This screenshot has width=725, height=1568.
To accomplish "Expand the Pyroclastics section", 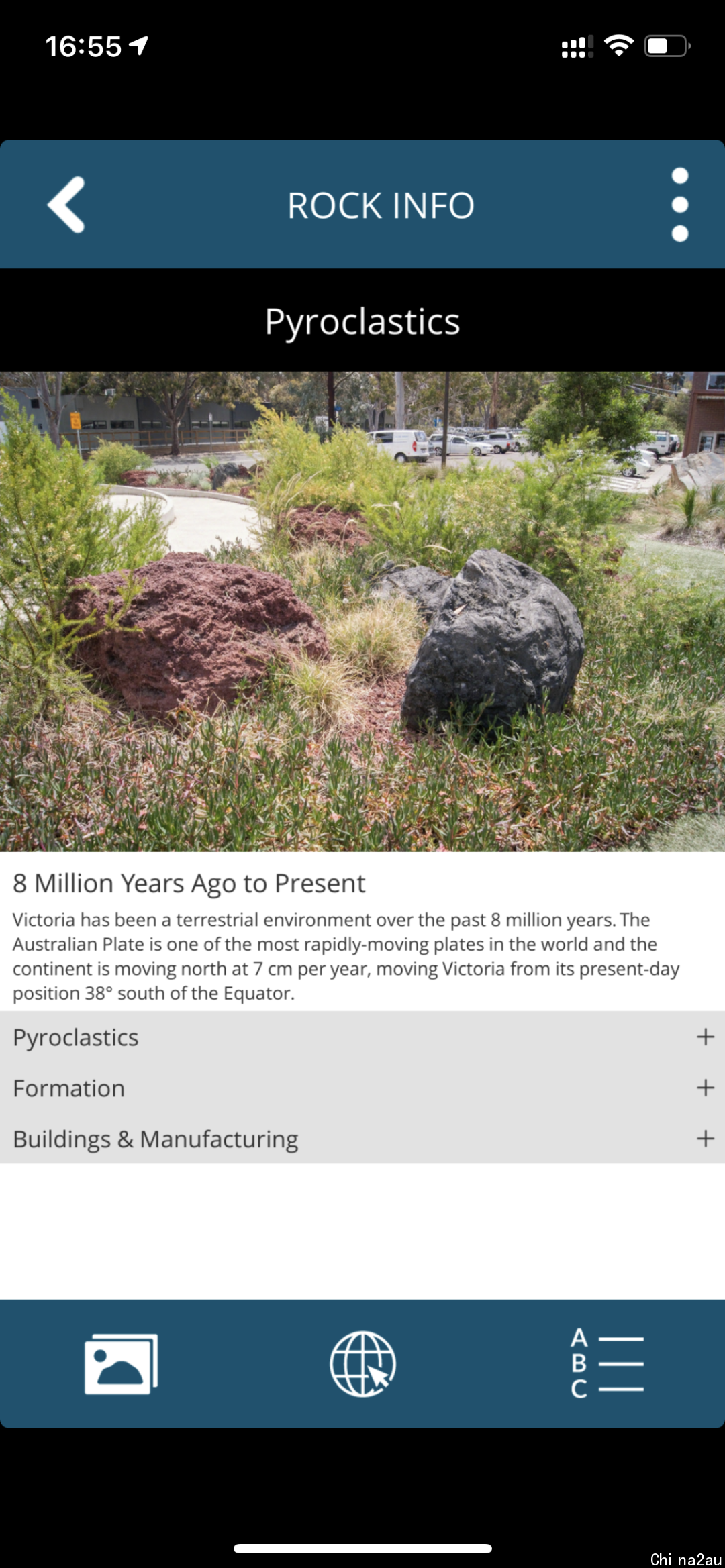I will click(x=362, y=1037).
